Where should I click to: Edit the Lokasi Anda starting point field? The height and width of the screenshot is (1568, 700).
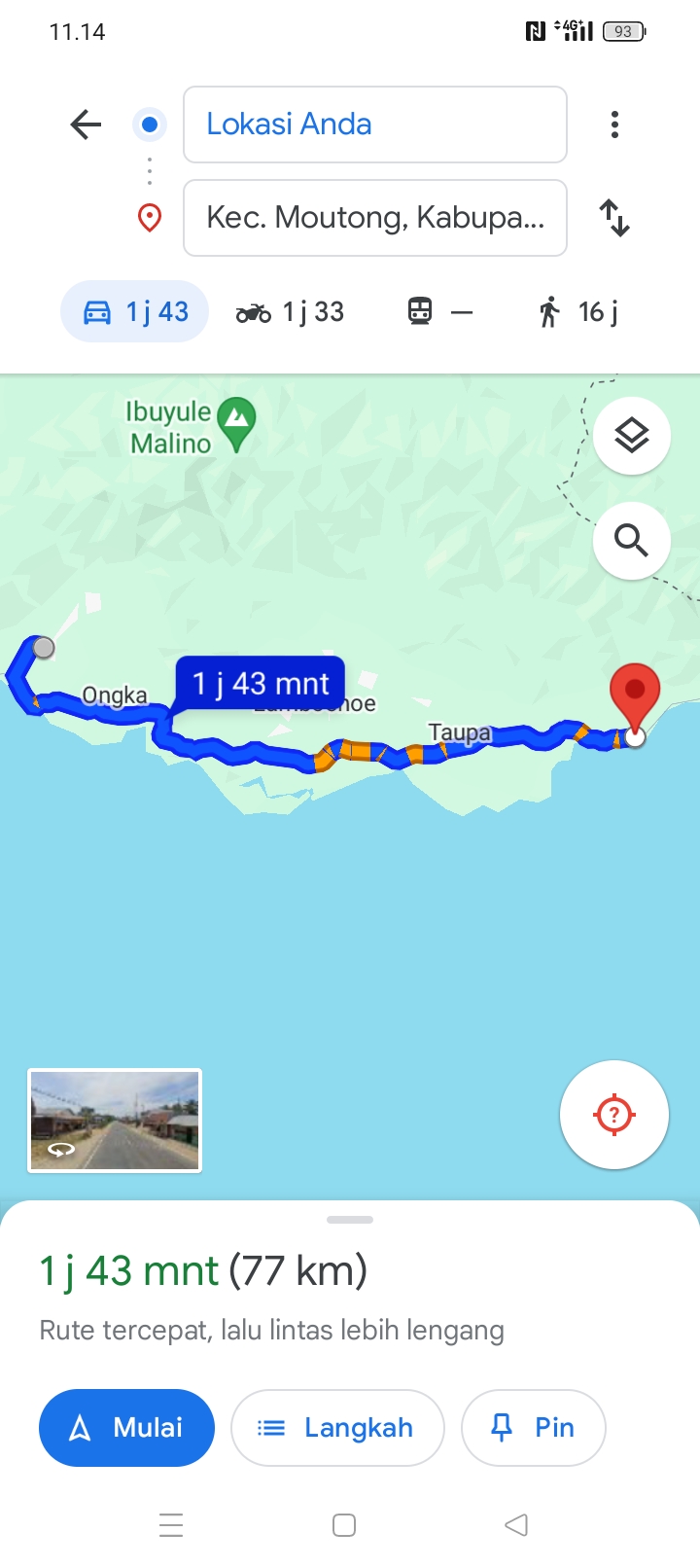click(375, 125)
